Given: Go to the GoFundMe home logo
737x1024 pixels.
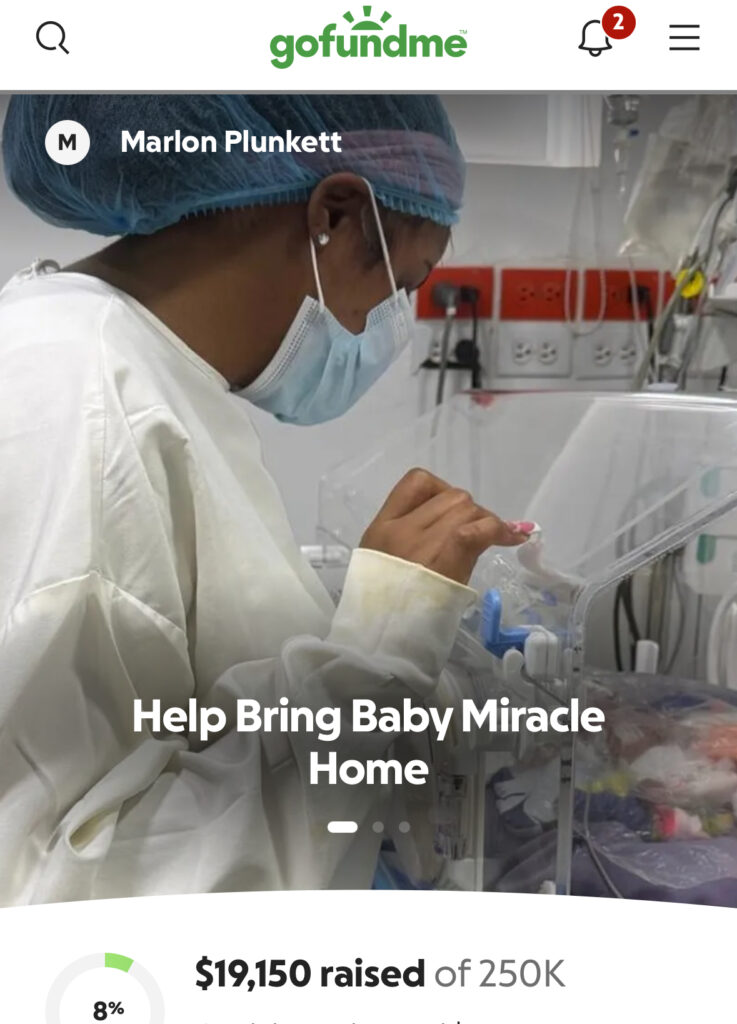Looking at the screenshot, I should tap(368, 39).
